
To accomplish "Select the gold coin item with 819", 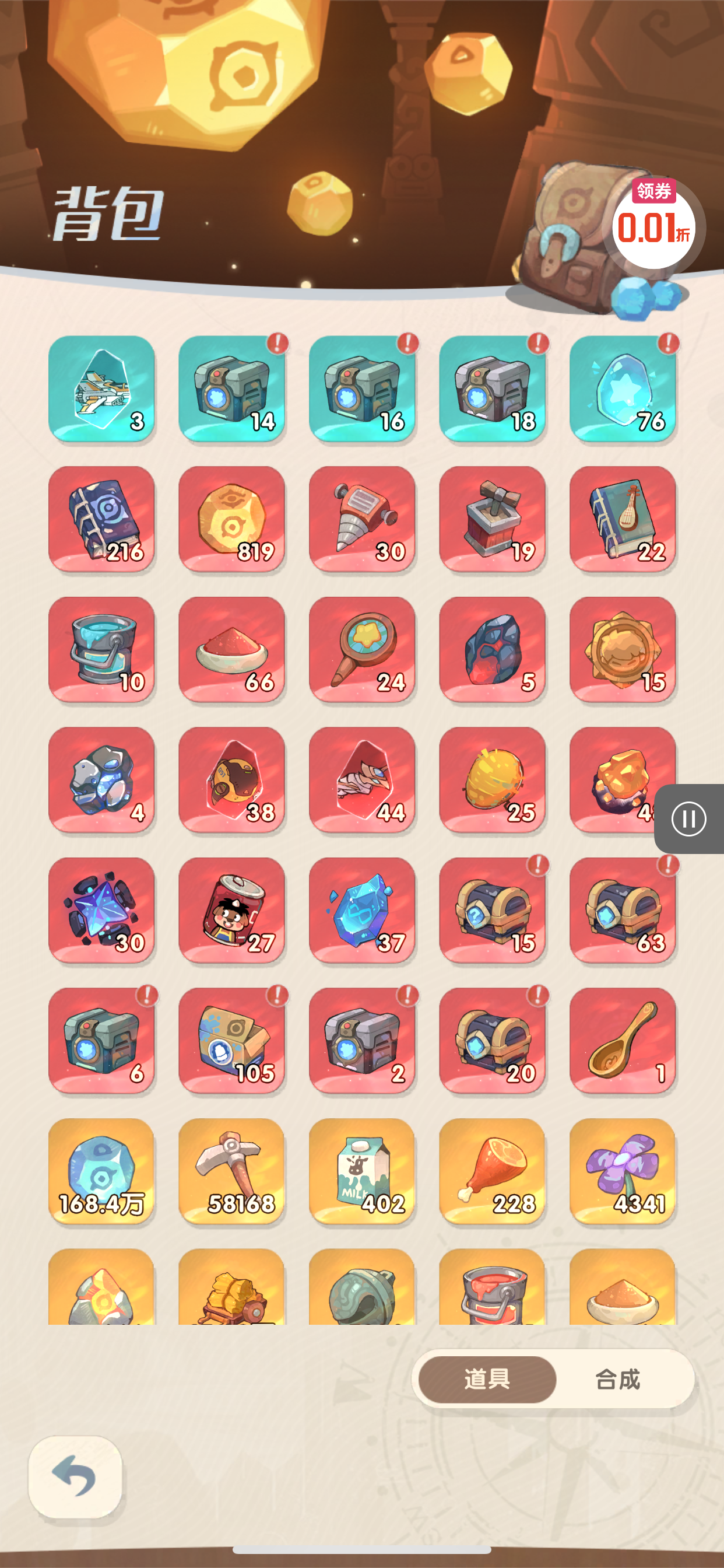I will [x=232, y=519].
